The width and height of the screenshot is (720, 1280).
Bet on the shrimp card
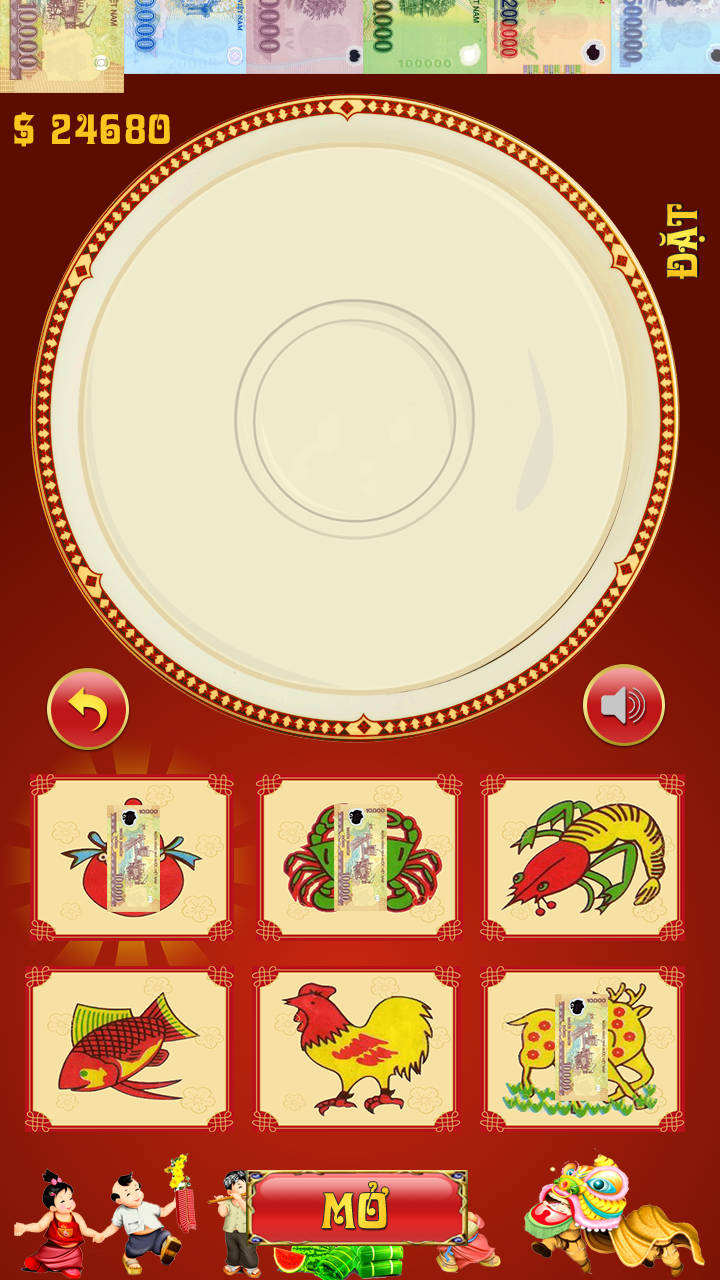click(x=583, y=858)
